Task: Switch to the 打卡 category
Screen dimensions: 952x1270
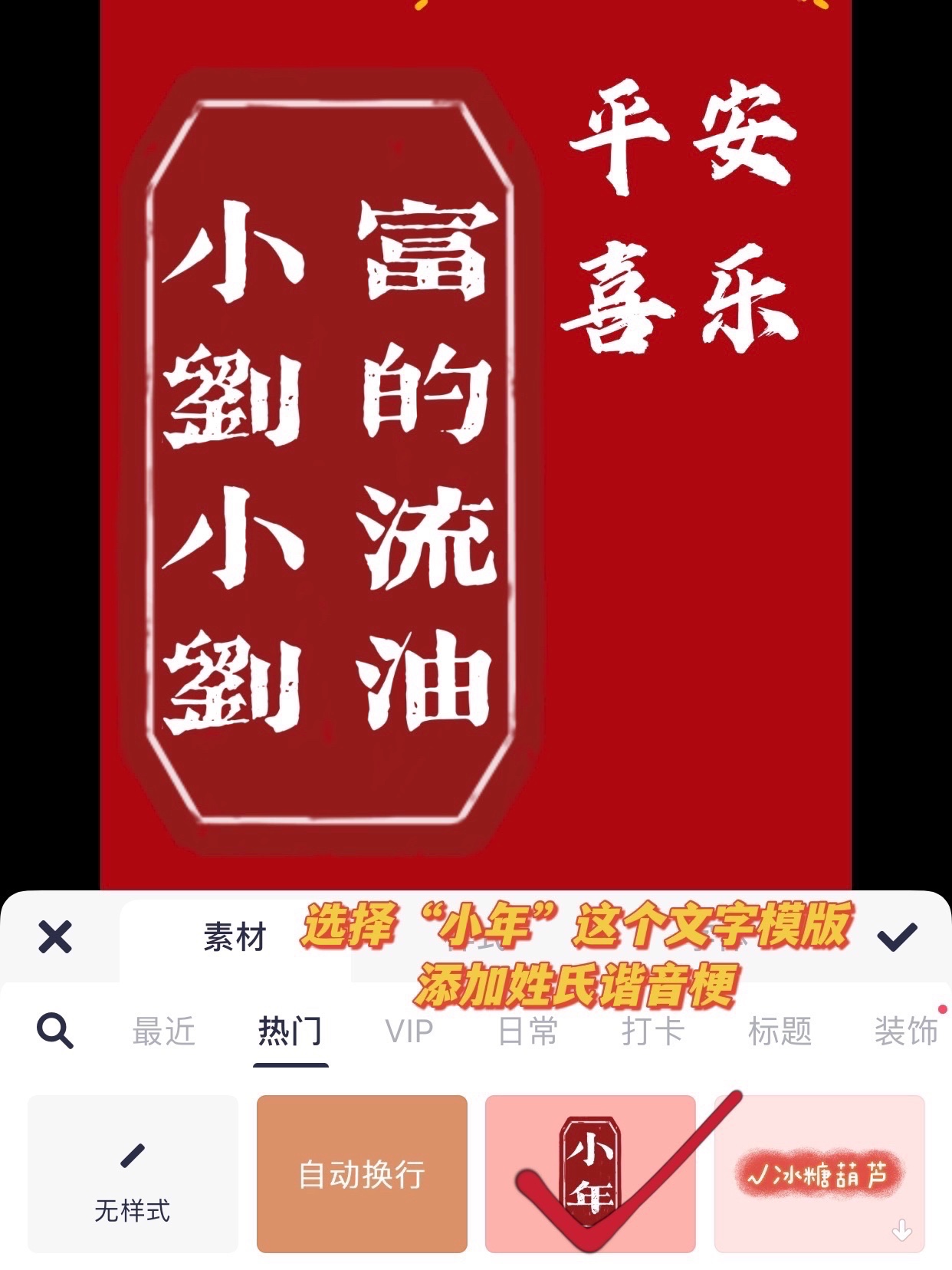Action: (652, 1031)
